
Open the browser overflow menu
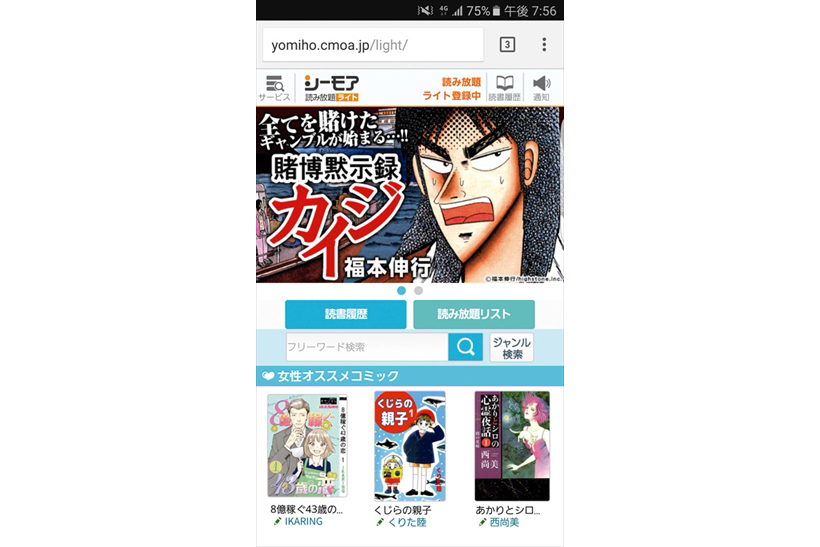coord(544,45)
